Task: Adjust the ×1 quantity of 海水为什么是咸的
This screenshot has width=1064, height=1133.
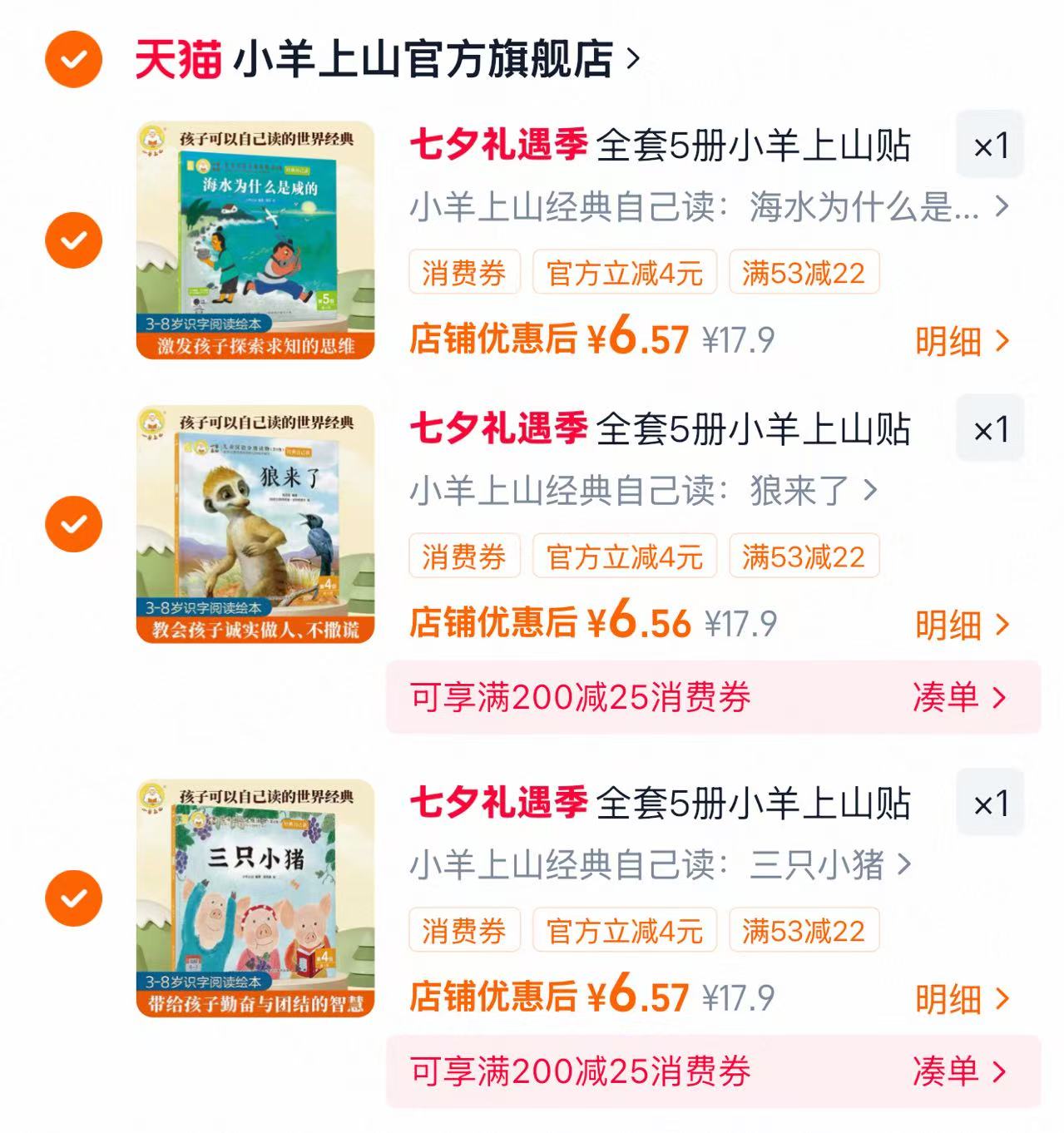Action: click(990, 145)
